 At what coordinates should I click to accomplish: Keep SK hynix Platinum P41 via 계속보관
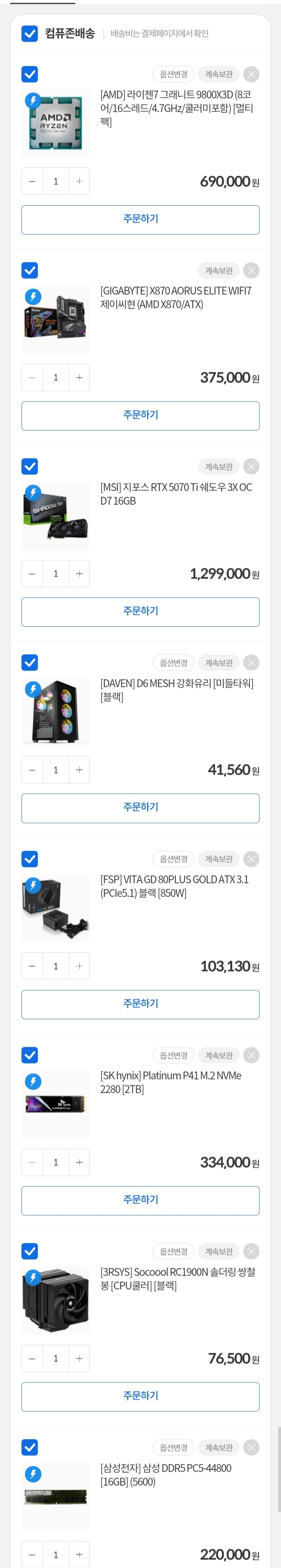218,1055
